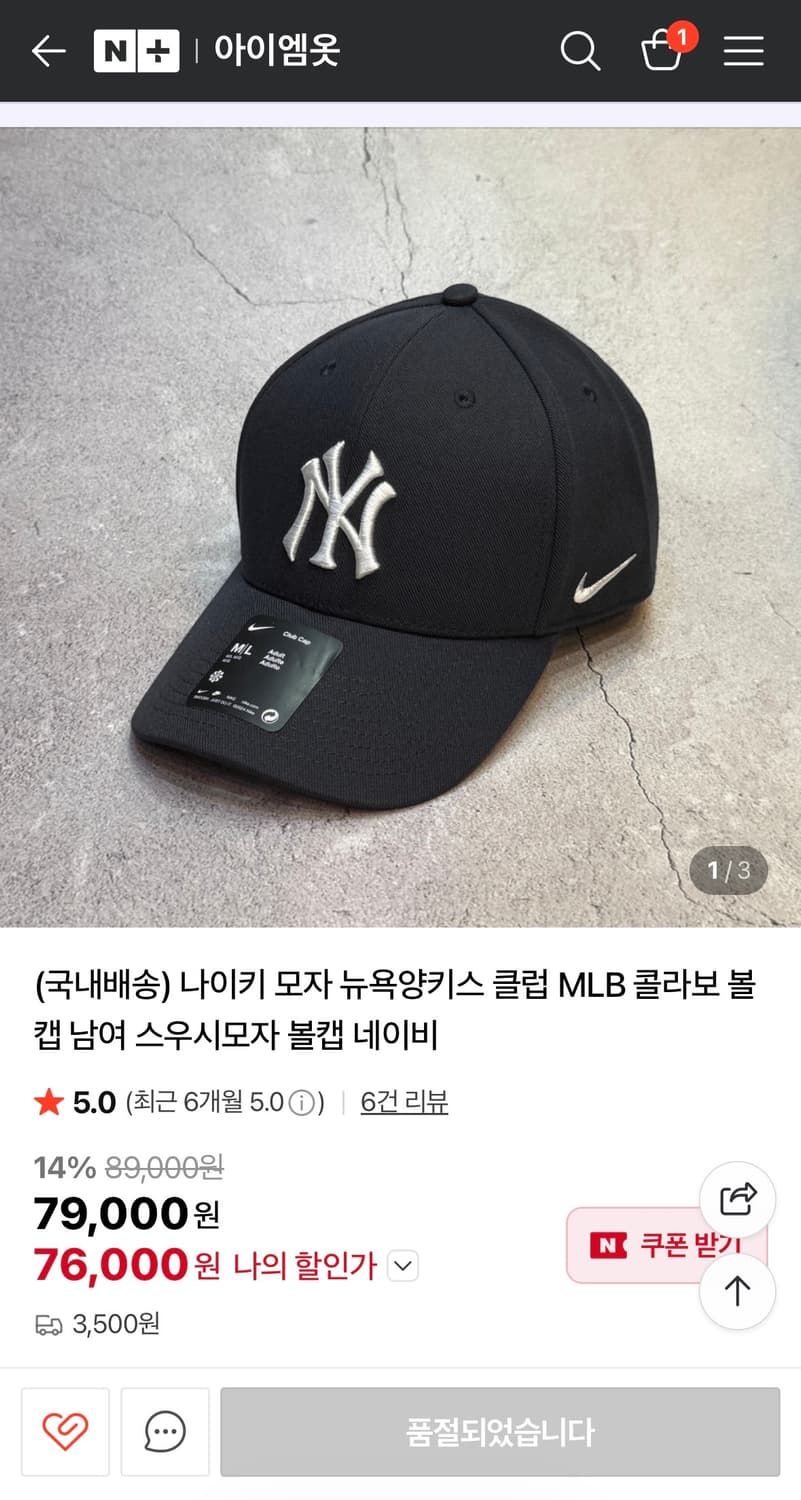Tap the cart badge showing 1 item
The width and height of the screenshot is (801, 1500).
(x=682, y=37)
